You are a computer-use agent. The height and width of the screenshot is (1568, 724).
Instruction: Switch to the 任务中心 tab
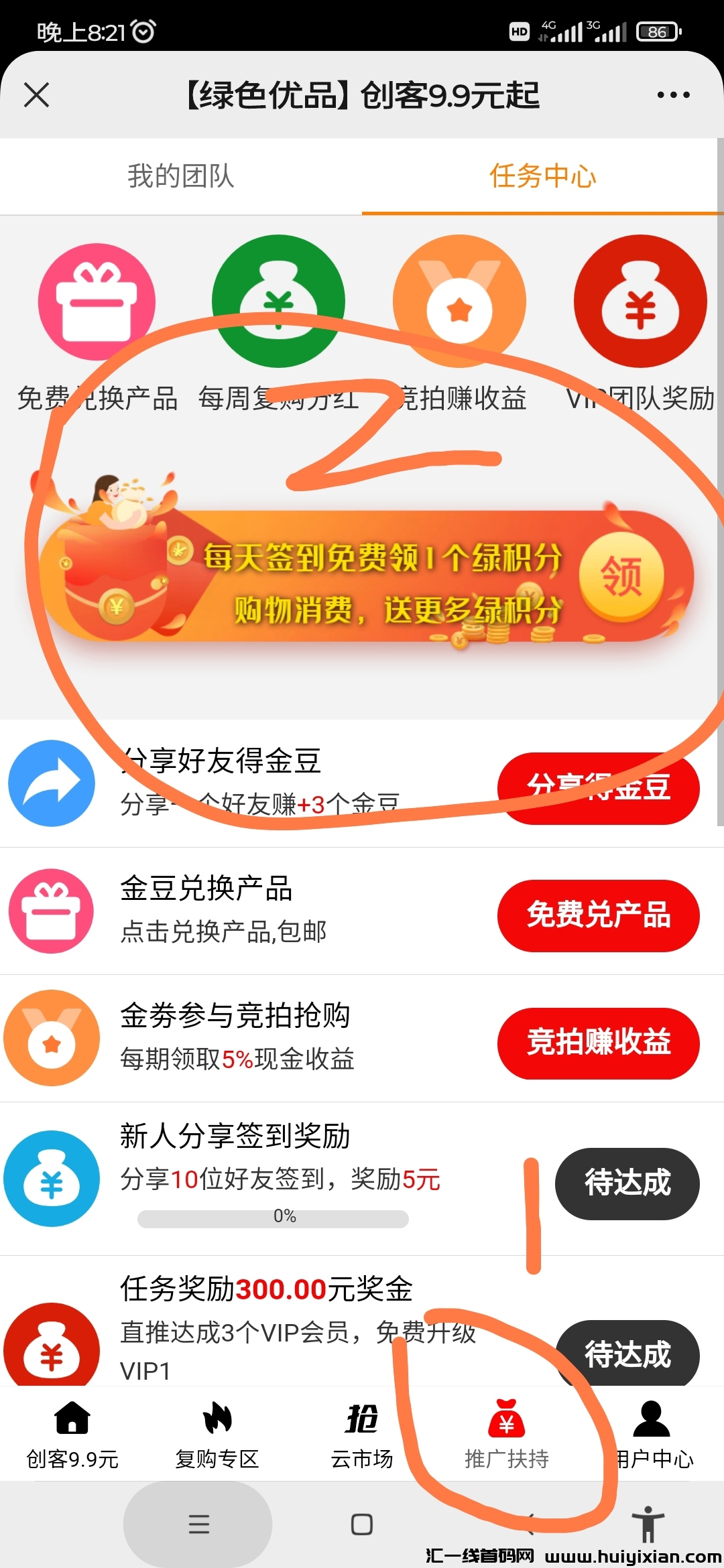click(543, 176)
